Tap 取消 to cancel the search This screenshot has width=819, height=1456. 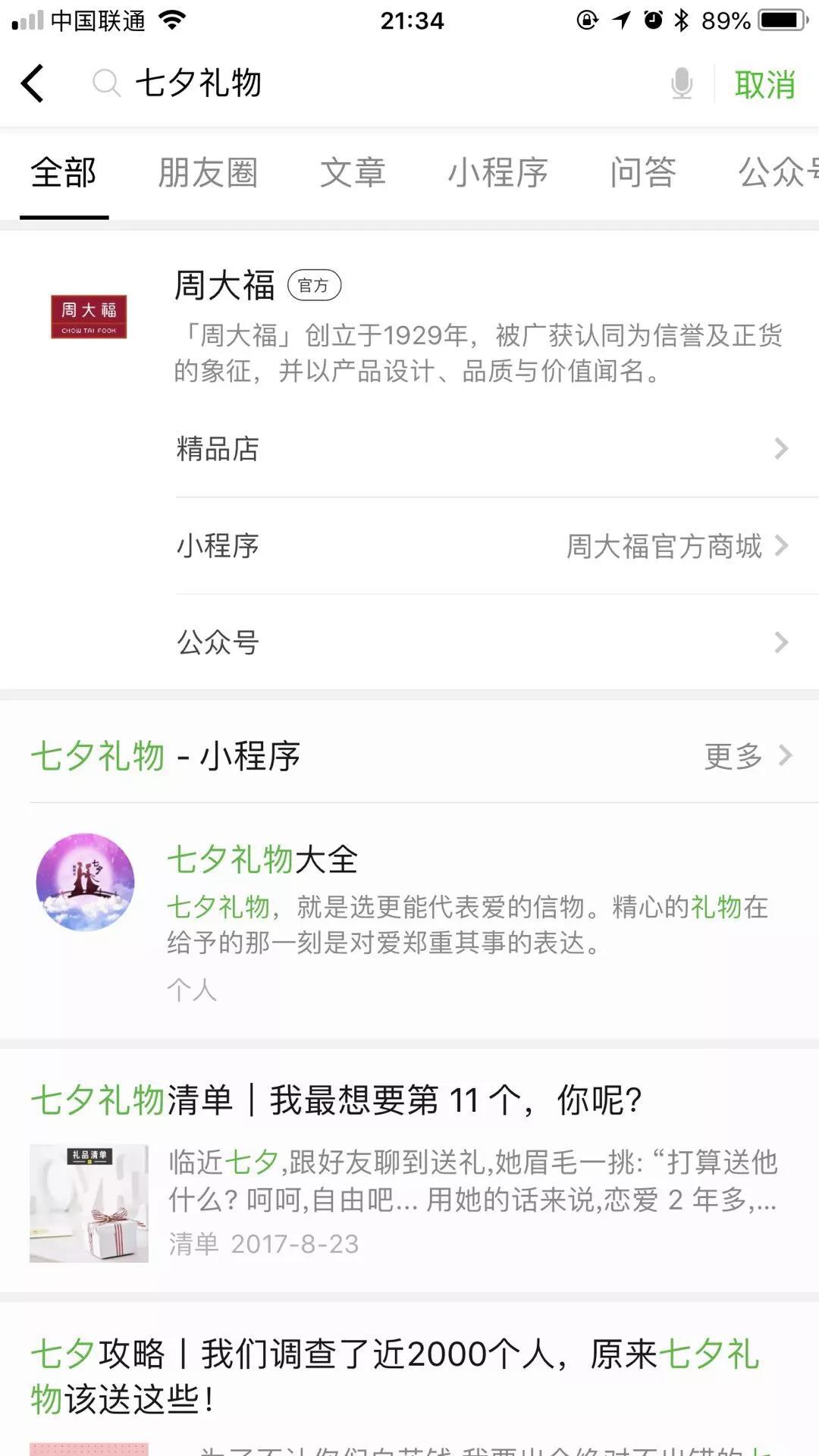pyautogui.click(x=764, y=82)
